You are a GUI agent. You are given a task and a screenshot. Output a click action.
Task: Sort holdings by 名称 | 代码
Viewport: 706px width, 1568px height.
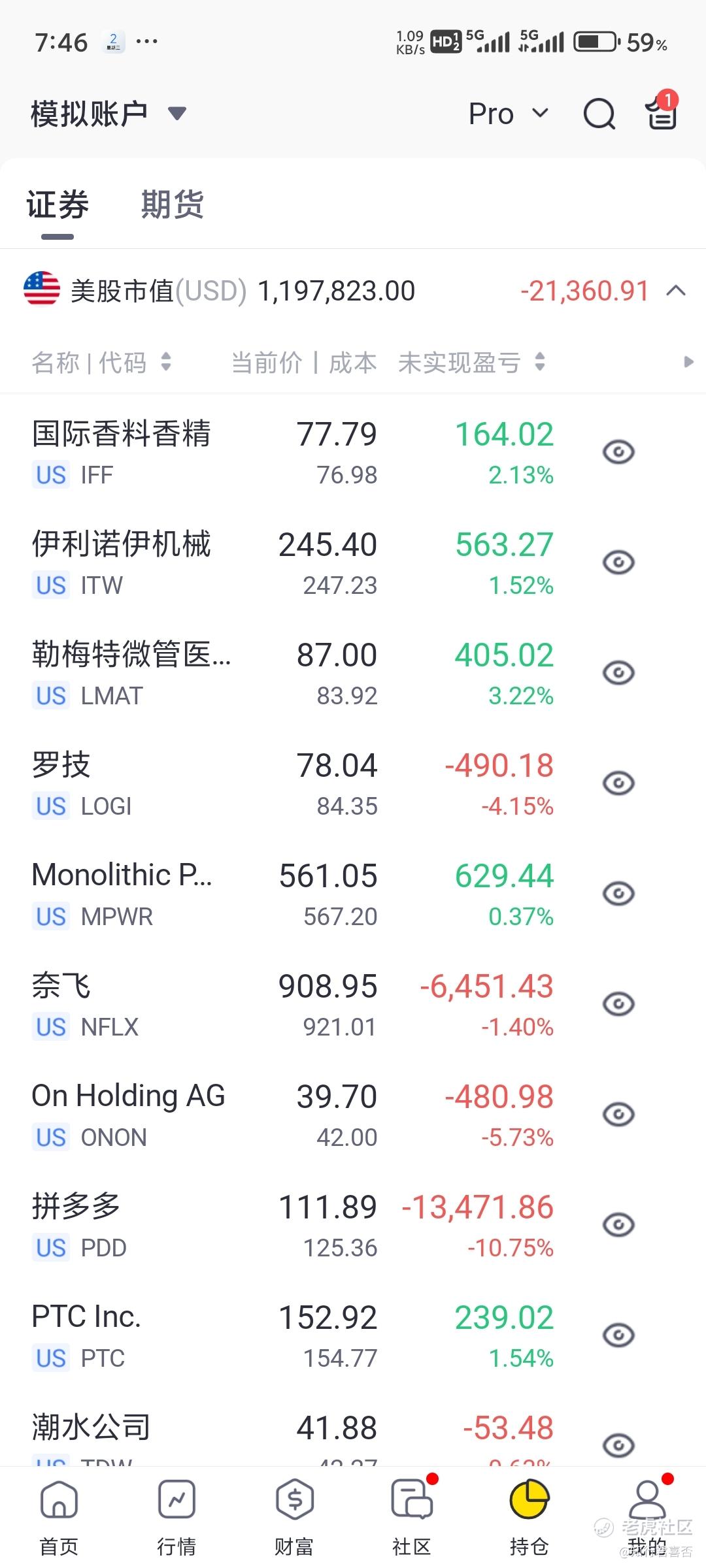pyautogui.click(x=101, y=362)
